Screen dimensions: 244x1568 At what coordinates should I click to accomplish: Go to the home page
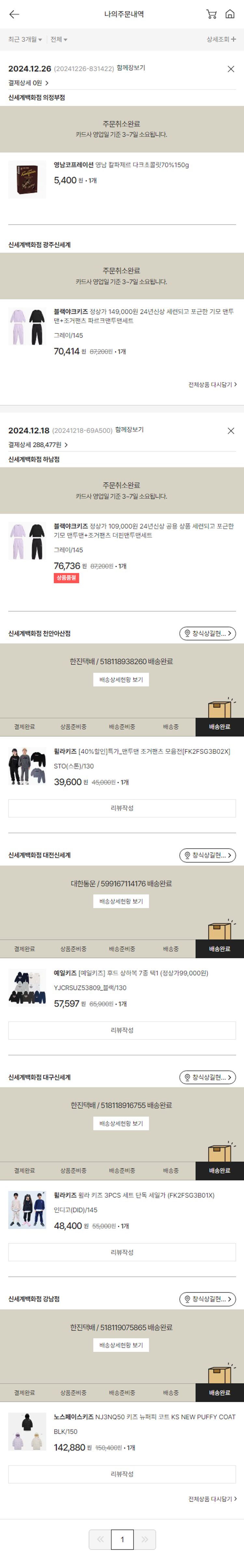pyautogui.click(x=230, y=14)
